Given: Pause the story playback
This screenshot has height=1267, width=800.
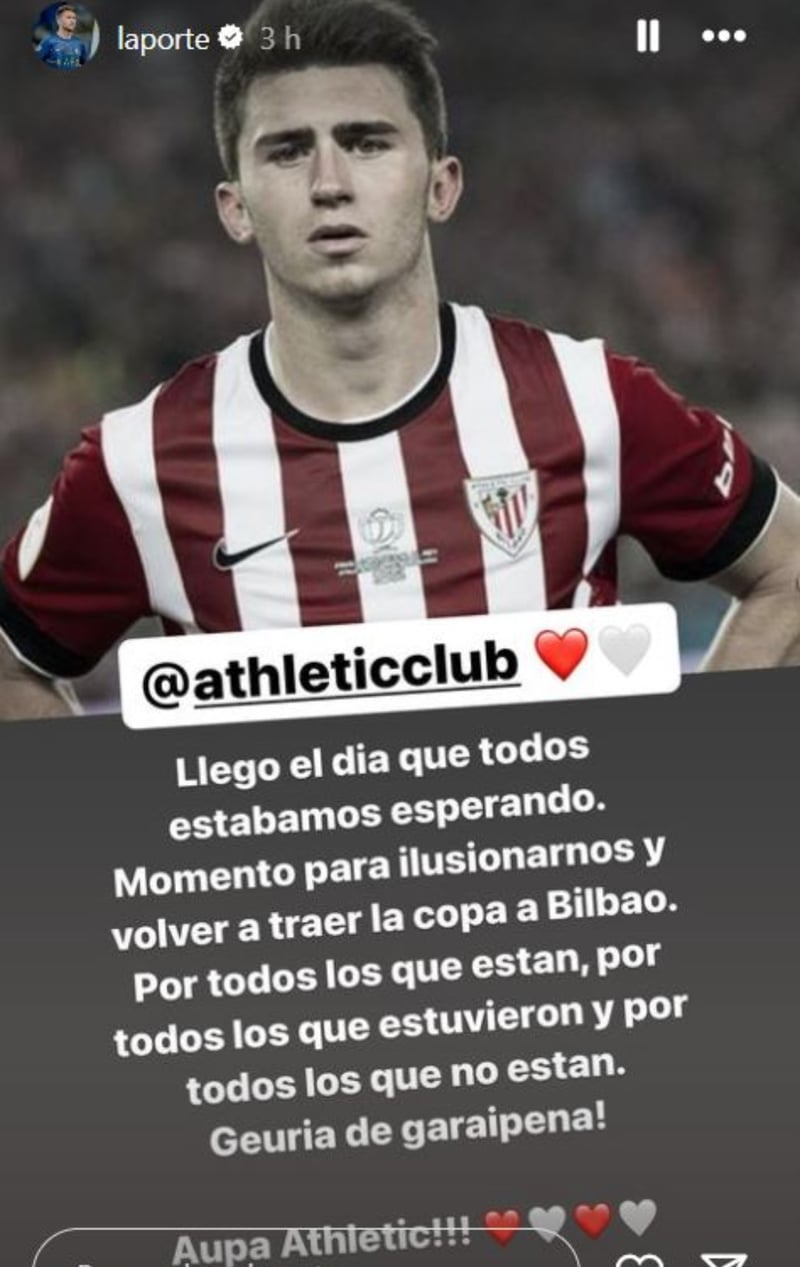Looking at the screenshot, I should coord(647,37).
